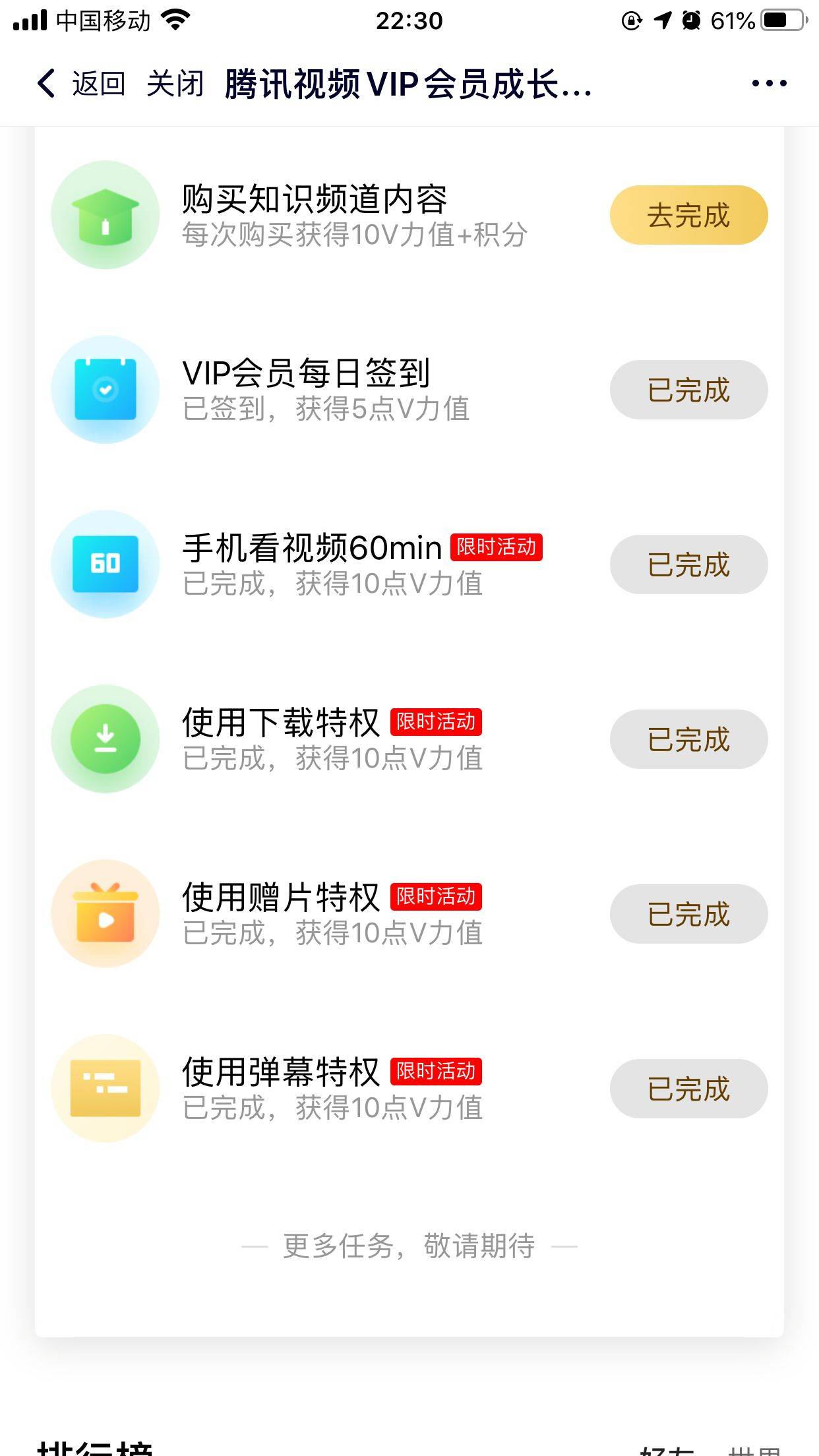Click the 限时活动 badge beside 使用赠片特权
The width and height of the screenshot is (819, 1456).
tap(437, 897)
